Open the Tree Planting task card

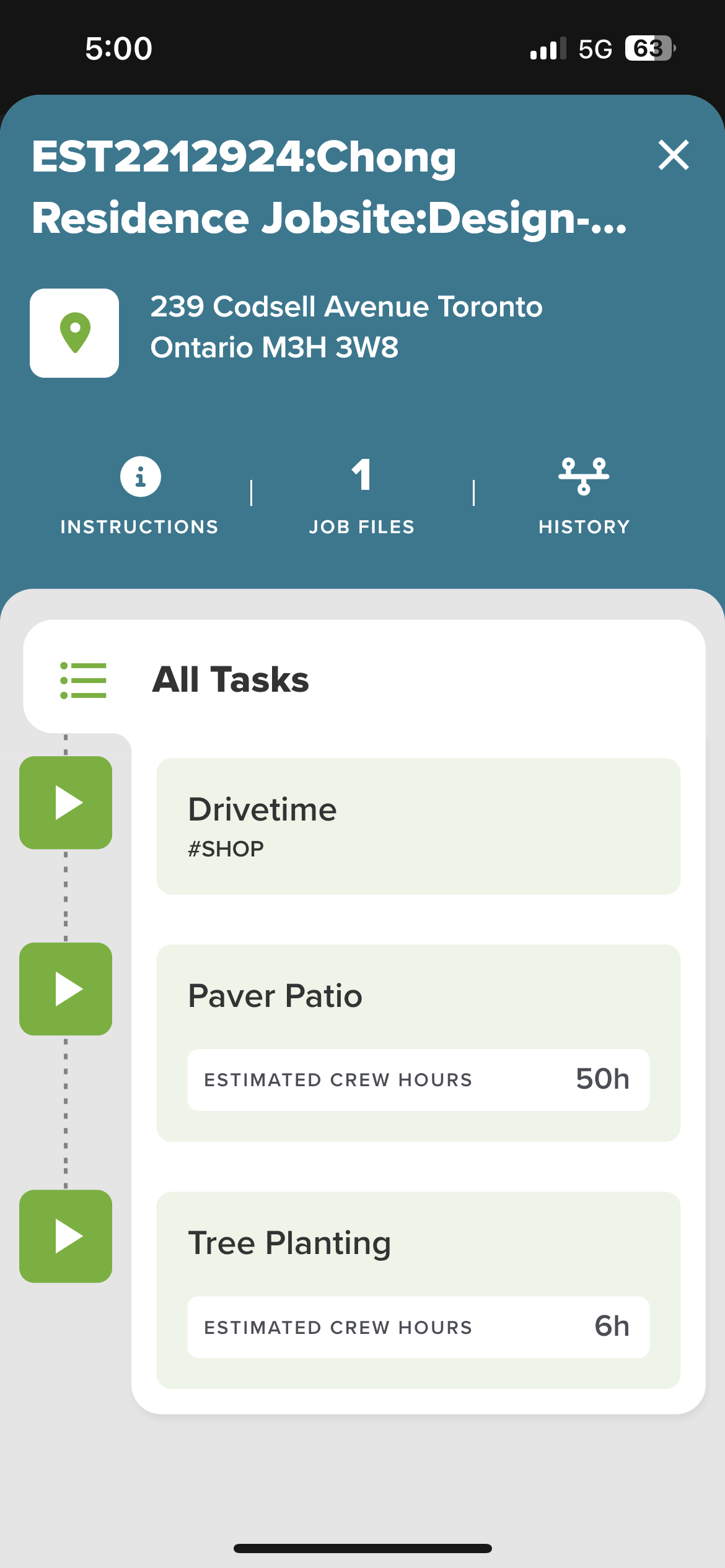pyautogui.click(x=418, y=1291)
